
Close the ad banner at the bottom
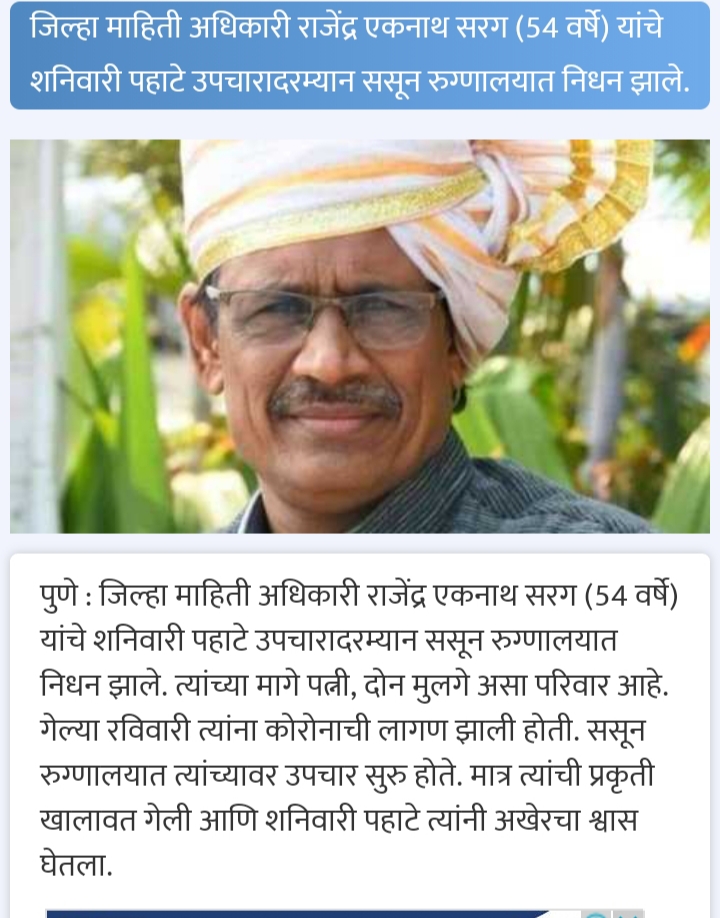pos(628,915)
